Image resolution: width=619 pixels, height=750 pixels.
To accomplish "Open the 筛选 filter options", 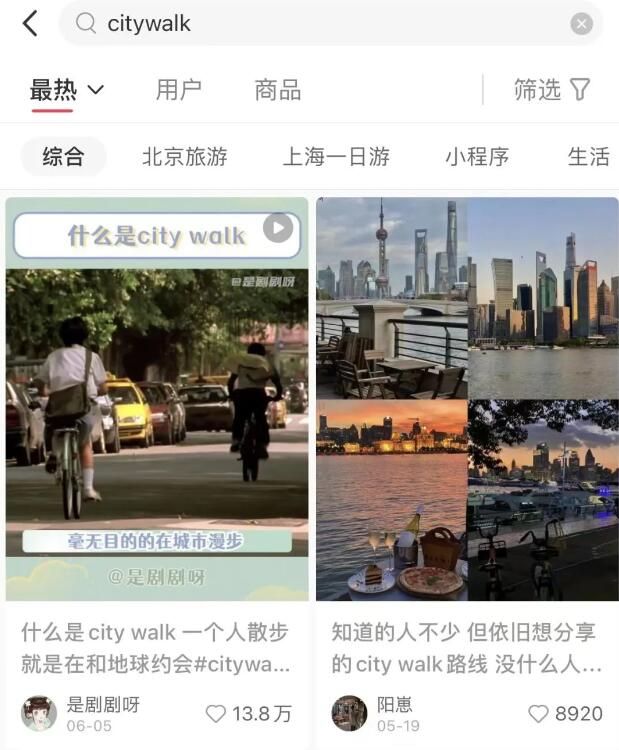I will [x=552, y=90].
